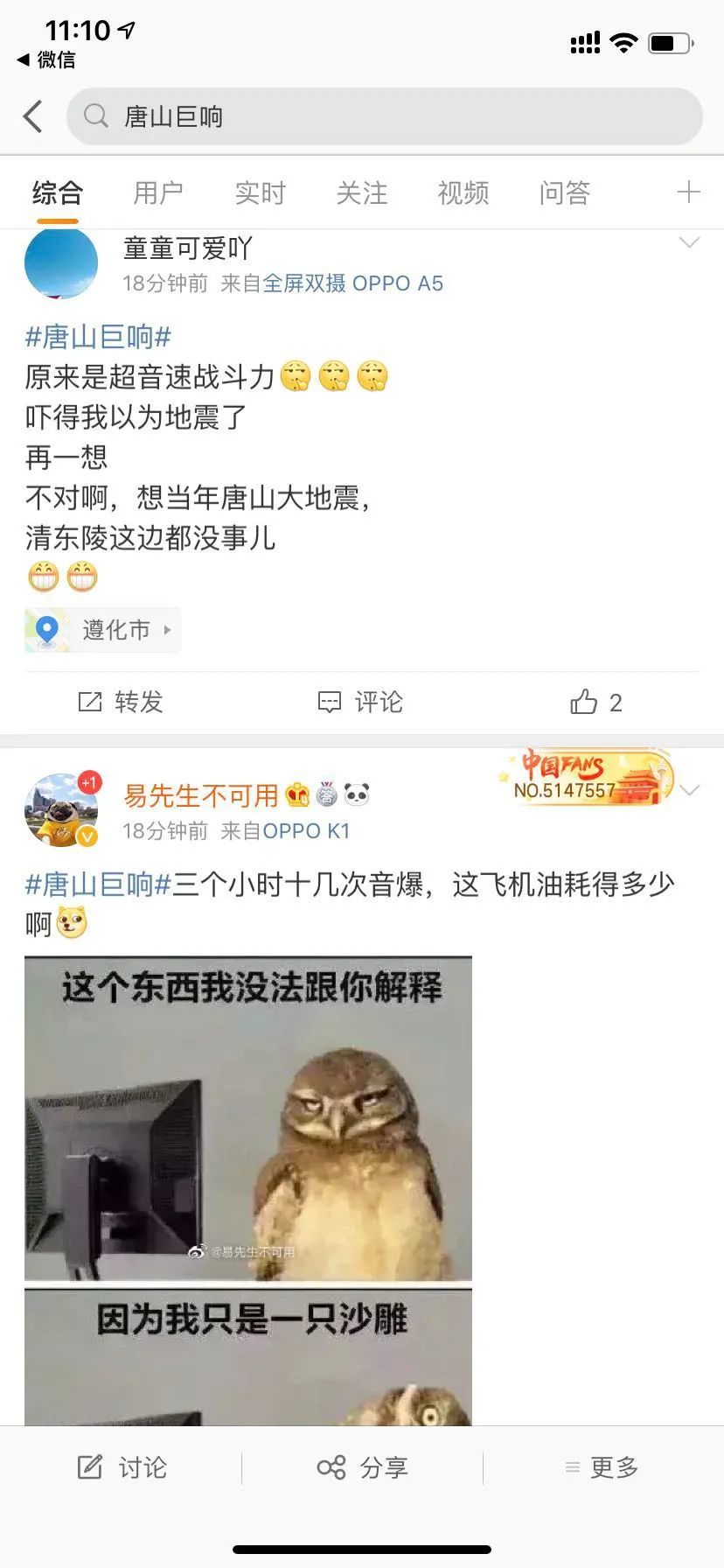The image size is (724, 1568).
Task: Tap the search field containing 唐山巨响
Action: point(385,115)
